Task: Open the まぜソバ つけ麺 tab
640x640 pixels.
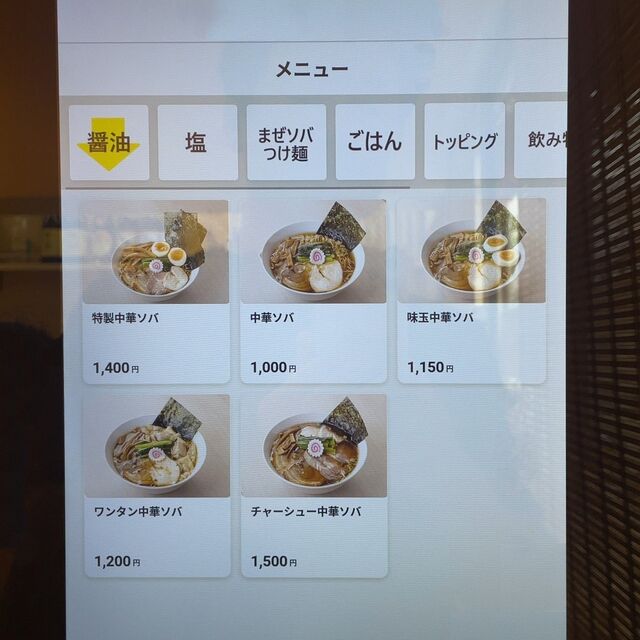Action: point(286,142)
